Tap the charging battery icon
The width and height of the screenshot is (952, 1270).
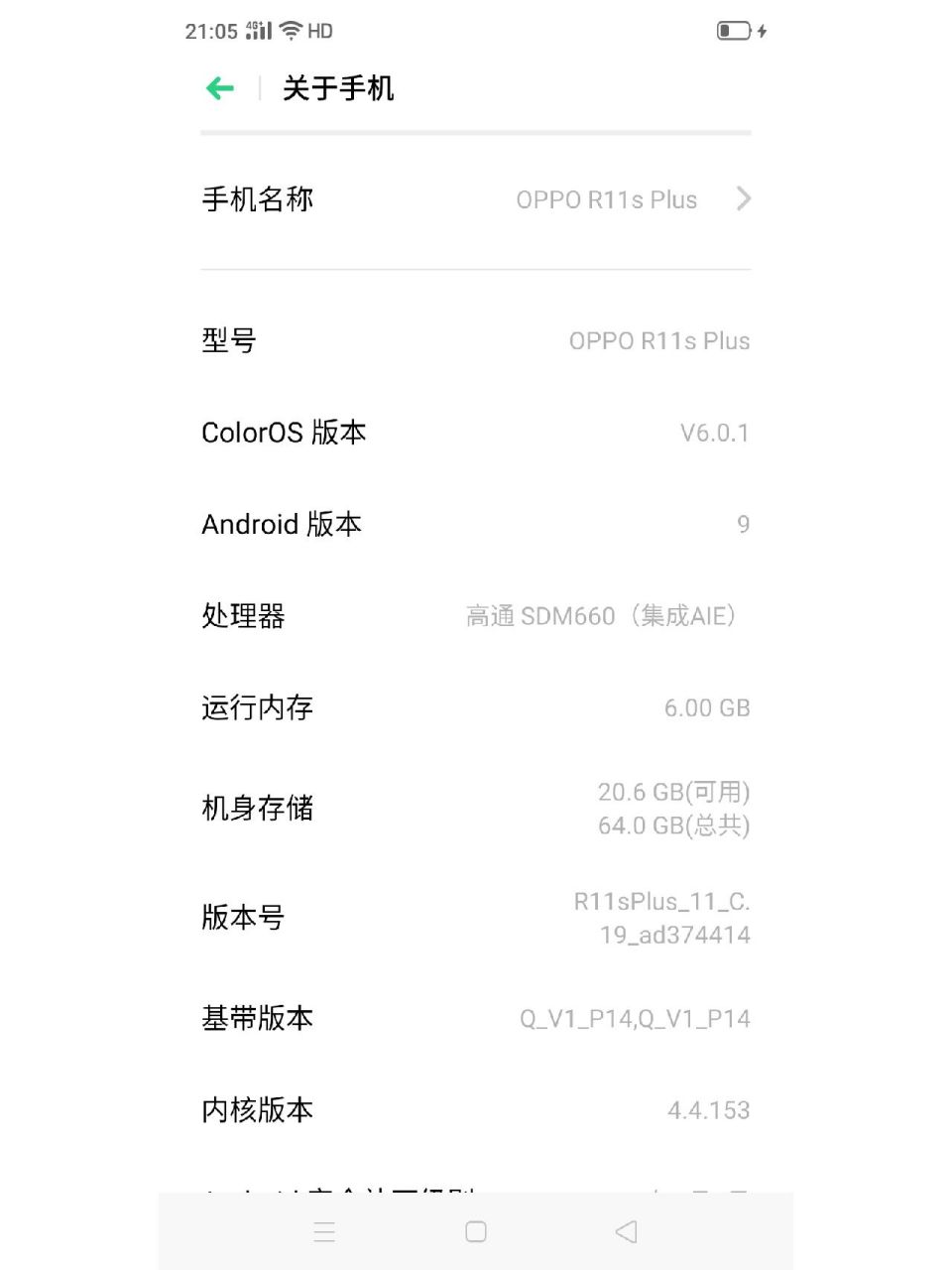coord(732,31)
